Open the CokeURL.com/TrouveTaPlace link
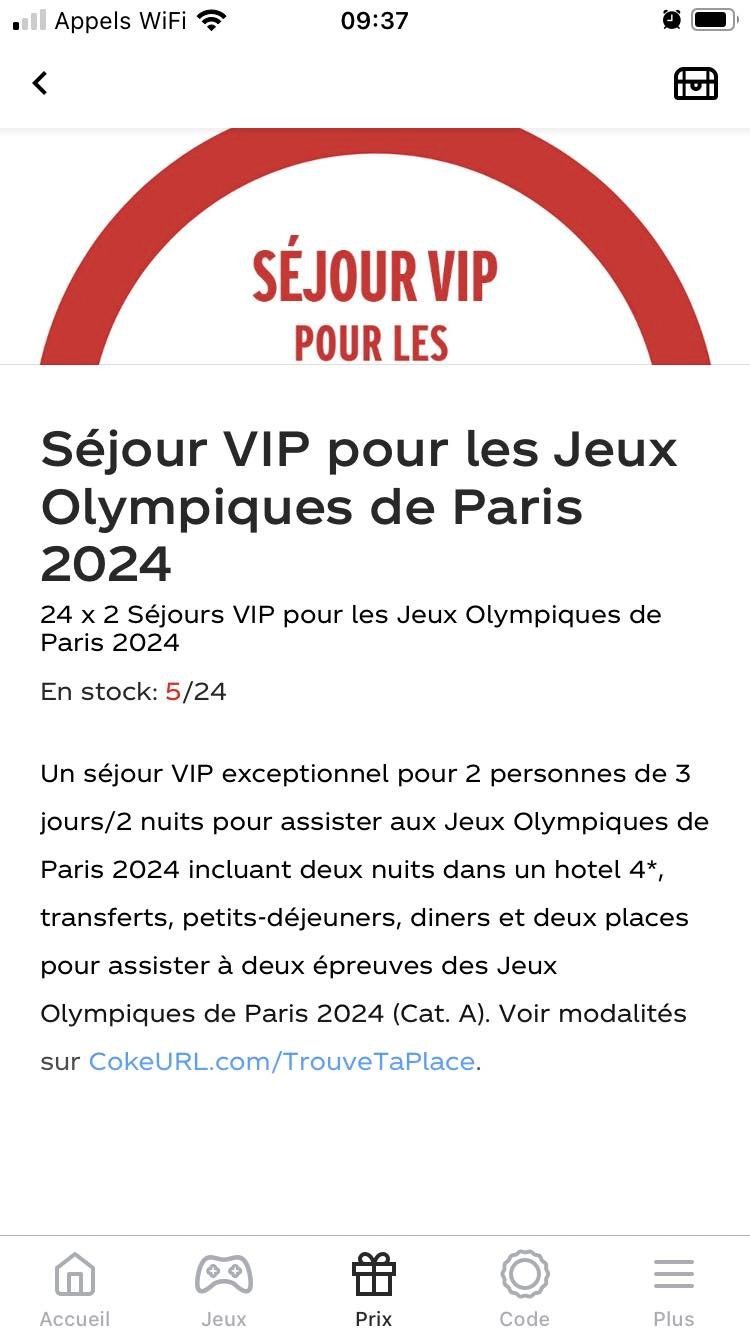This screenshot has height=1334, width=750. [x=281, y=1061]
